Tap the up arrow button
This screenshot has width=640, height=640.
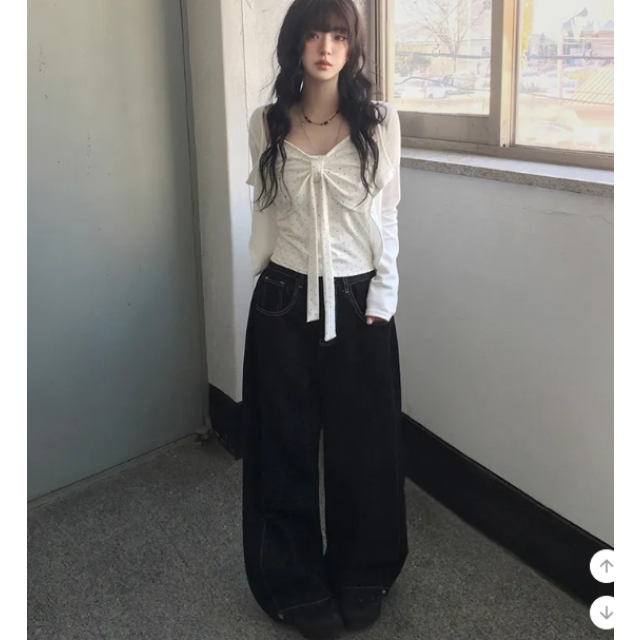coord(606,566)
